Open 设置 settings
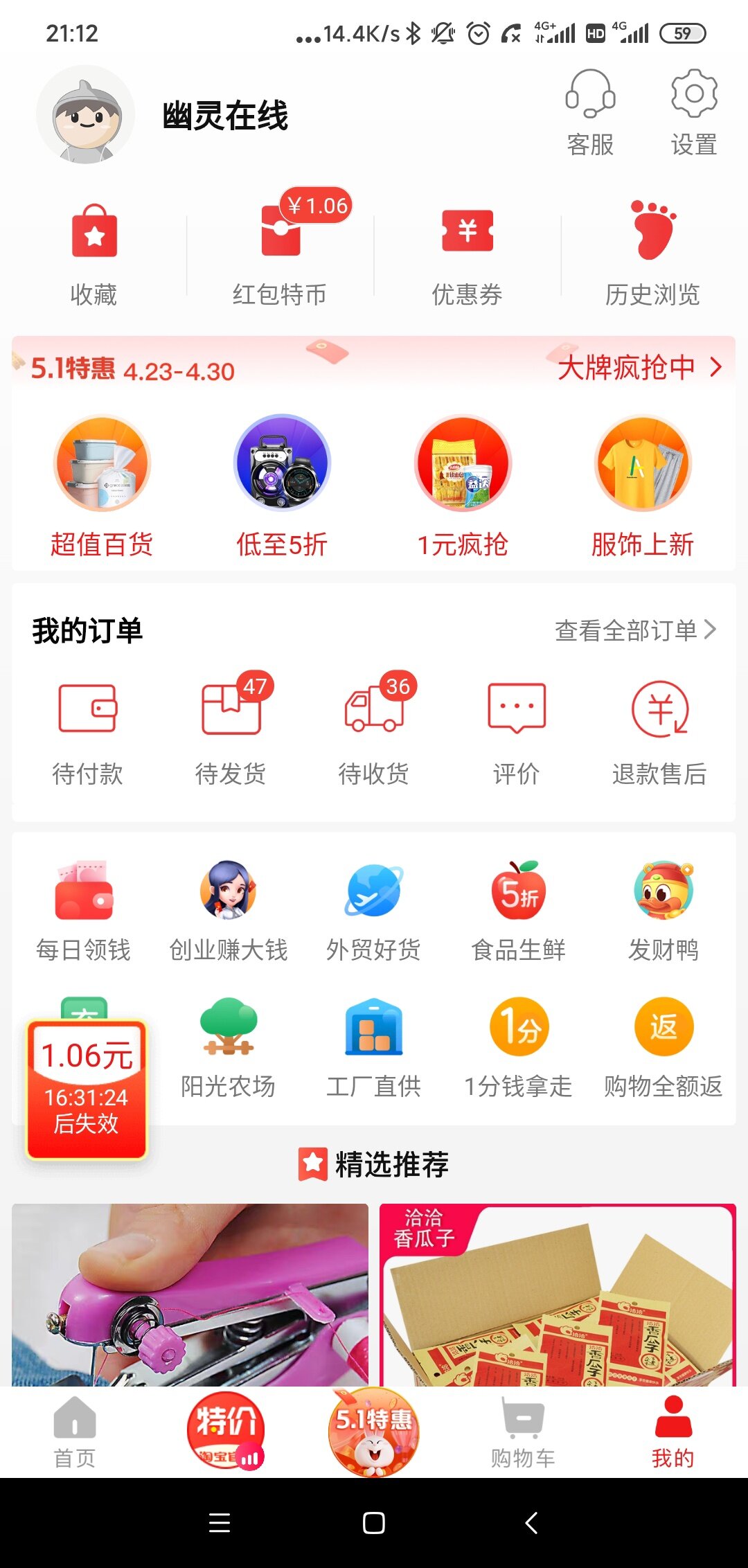The image size is (748, 1568). click(x=693, y=112)
